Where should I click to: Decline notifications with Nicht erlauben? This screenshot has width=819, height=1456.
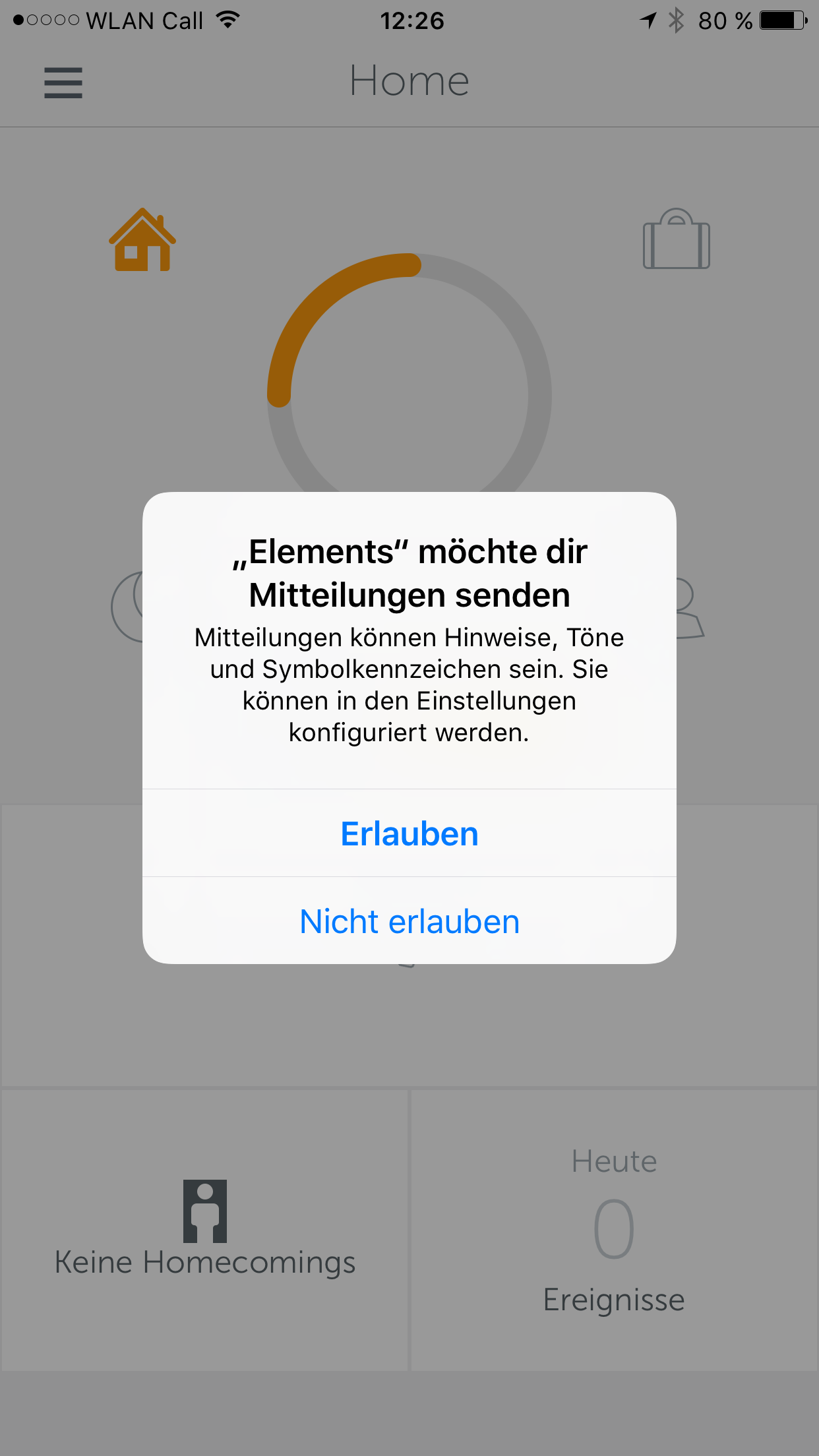coord(409,921)
